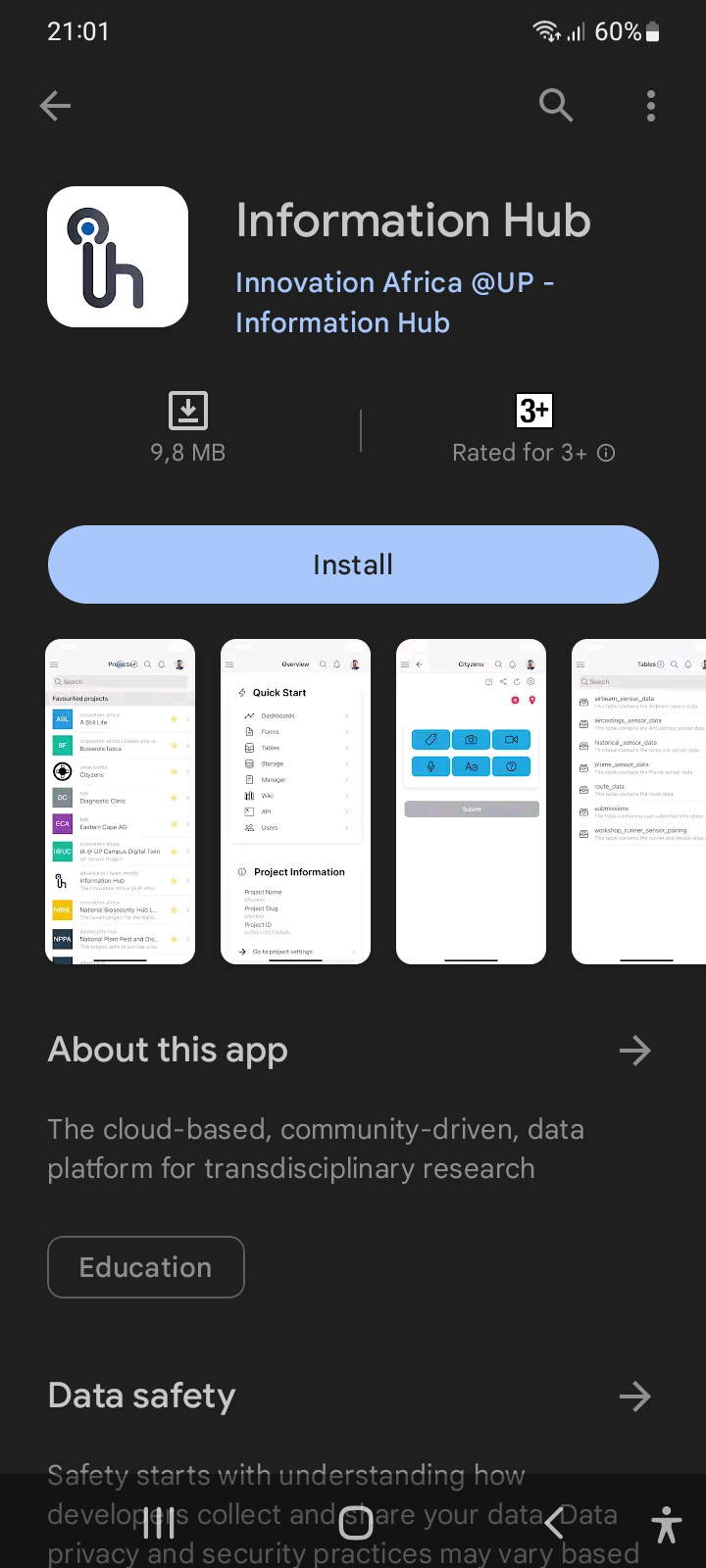Open the three-dot overflow menu
The image size is (706, 1568).
[x=650, y=105]
